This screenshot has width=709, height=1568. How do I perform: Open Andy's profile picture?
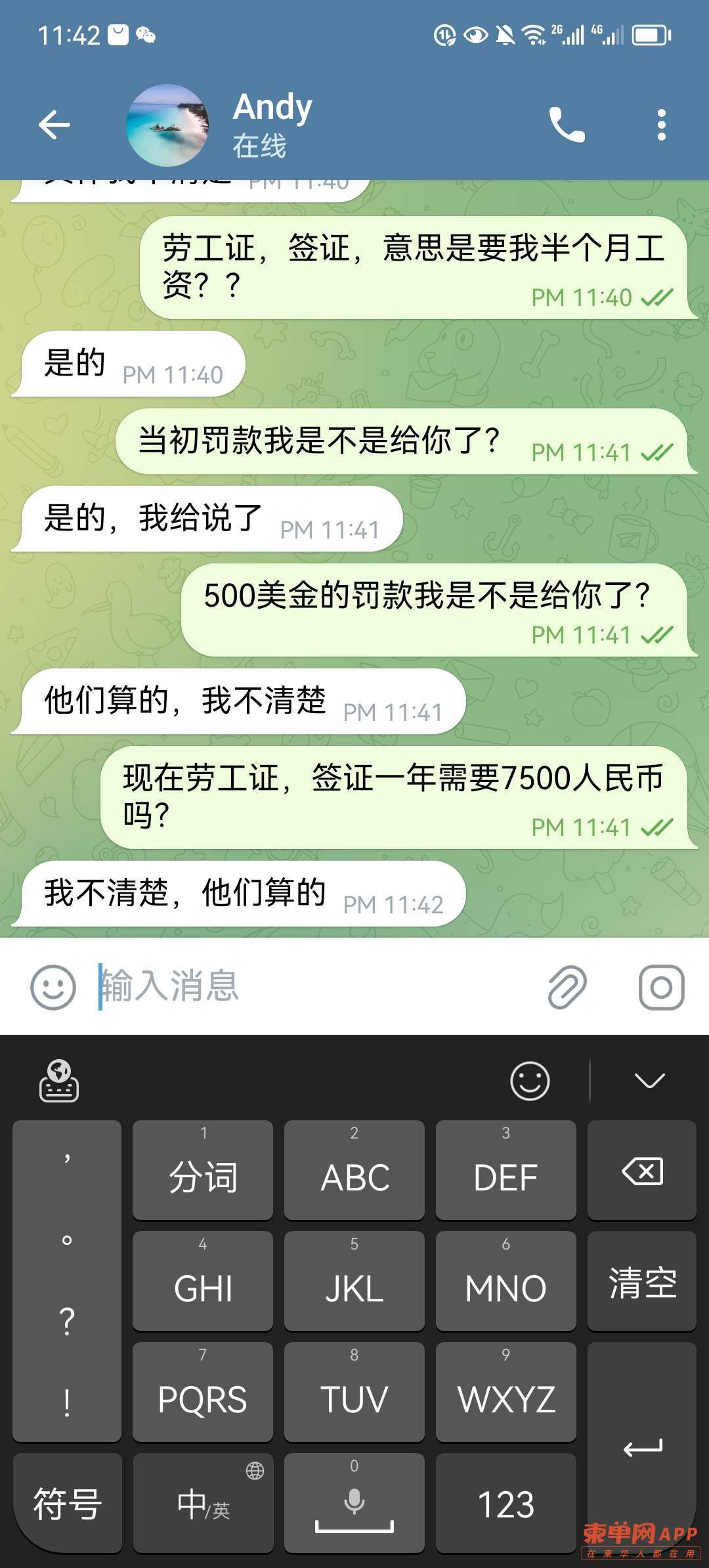tap(168, 125)
